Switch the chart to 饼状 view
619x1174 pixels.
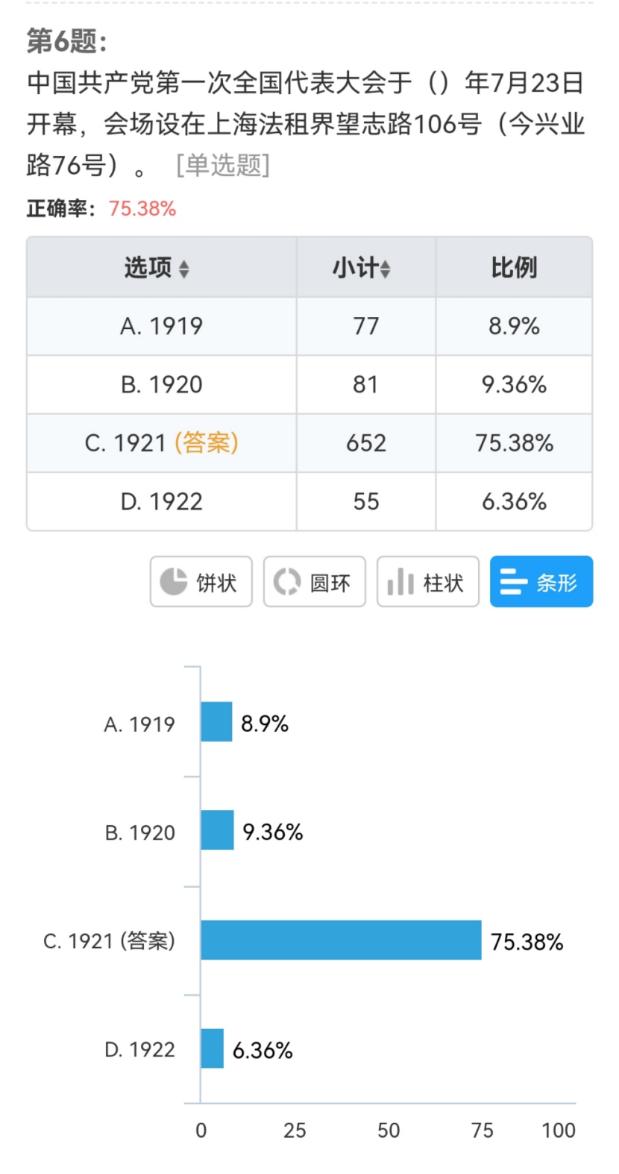click(x=201, y=581)
